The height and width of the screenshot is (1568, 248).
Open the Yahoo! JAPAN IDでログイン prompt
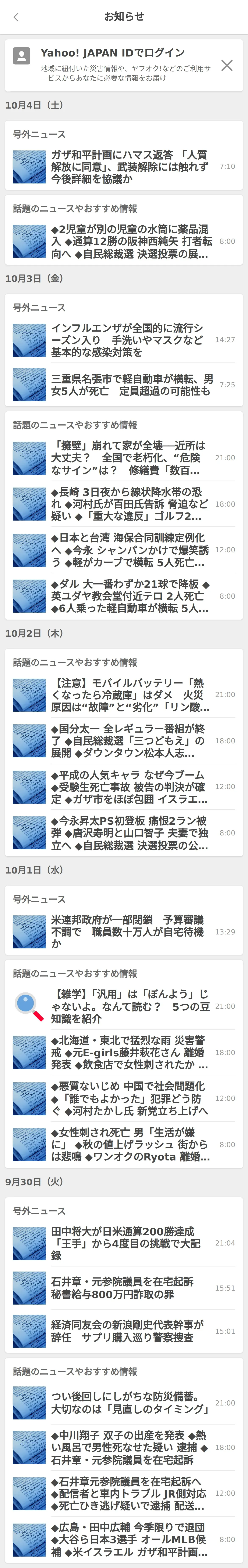pyautogui.click(x=113, y=53)
